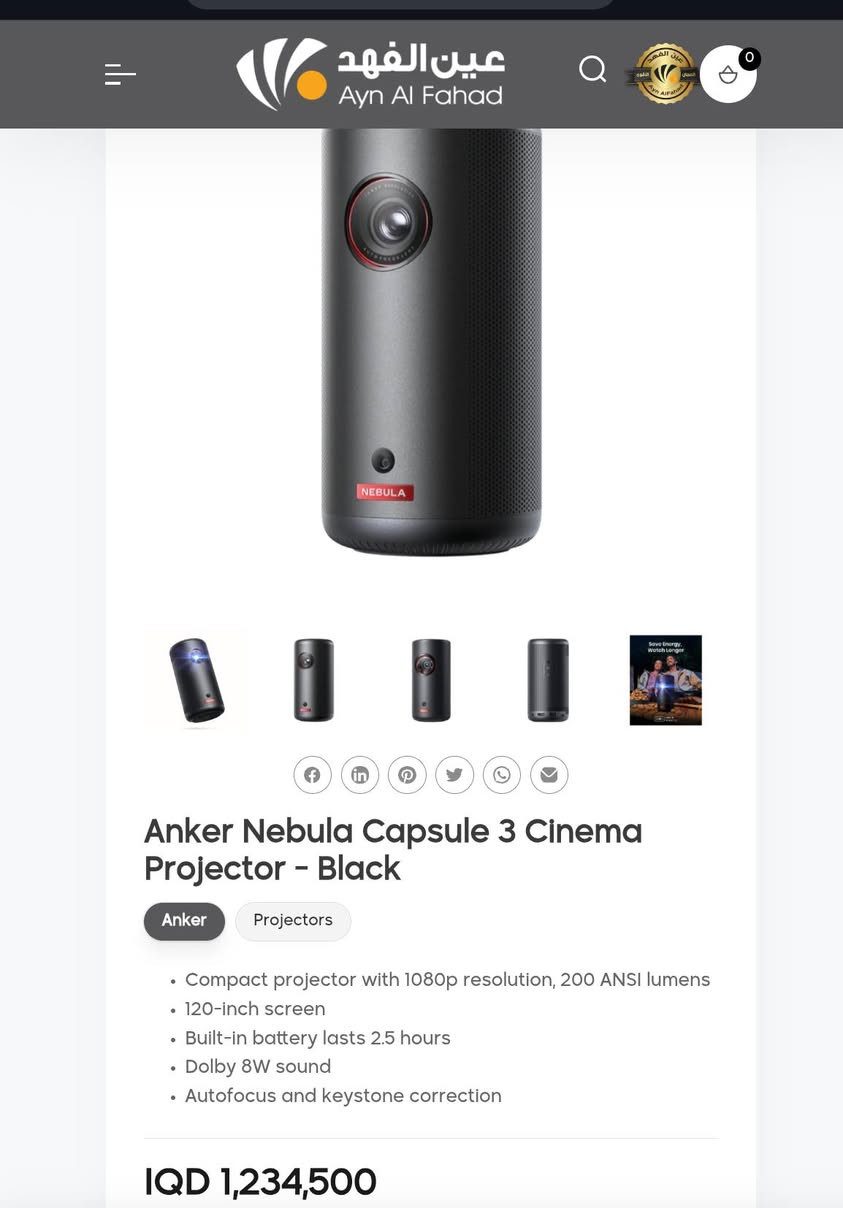Click the Ayn Al Fahad gold badge
Image resolution: width=843 pixels, height=1208 pixels.
[663, 74]
